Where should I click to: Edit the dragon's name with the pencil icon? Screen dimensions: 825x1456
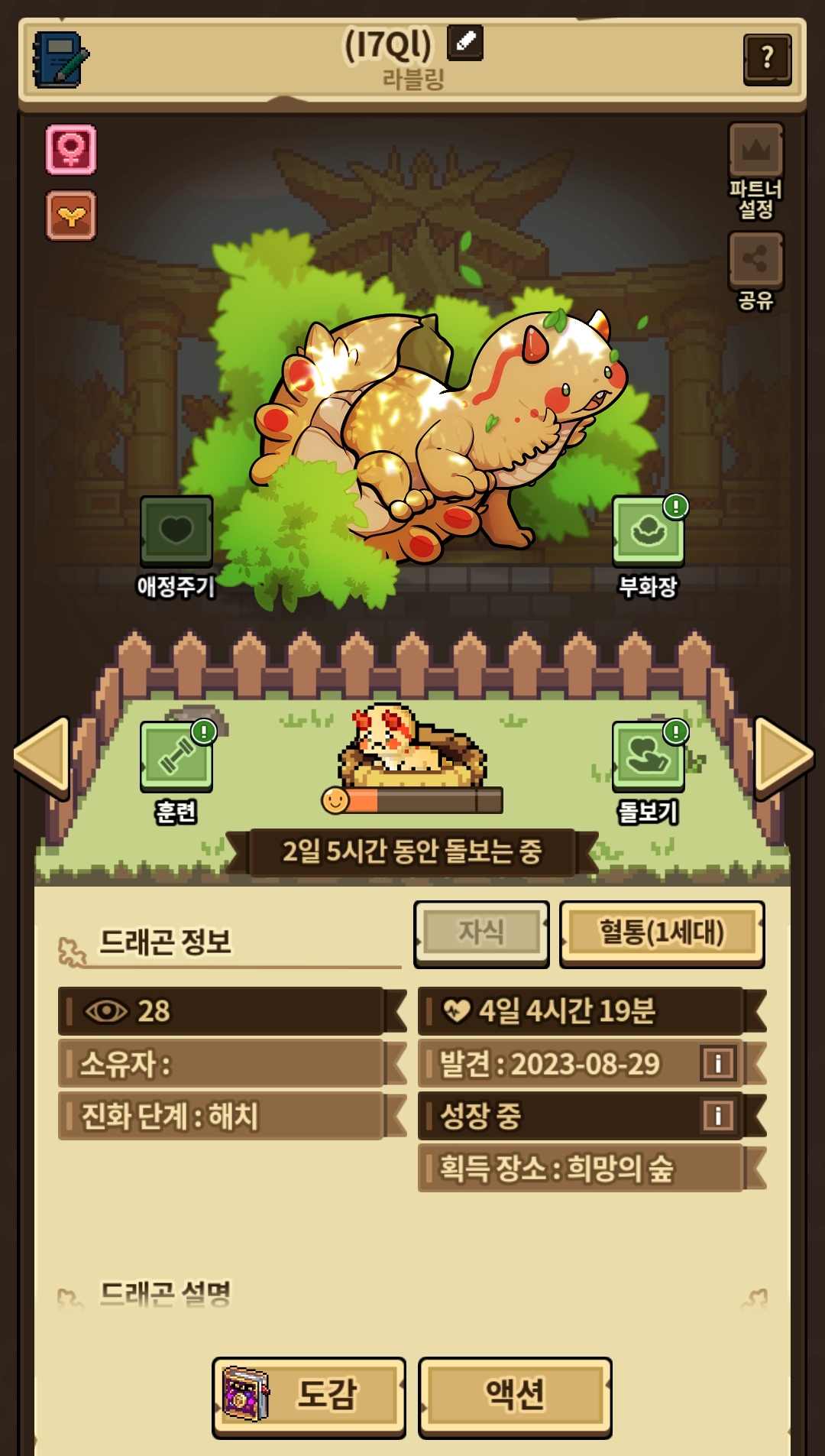point(464,42)
